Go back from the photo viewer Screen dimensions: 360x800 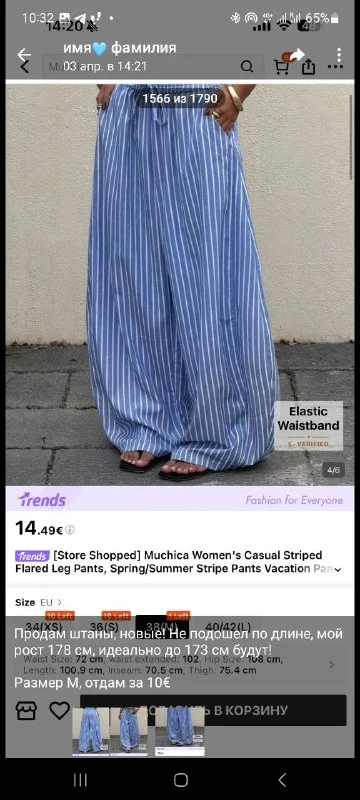pyautogui.click(x=23, y=54)
